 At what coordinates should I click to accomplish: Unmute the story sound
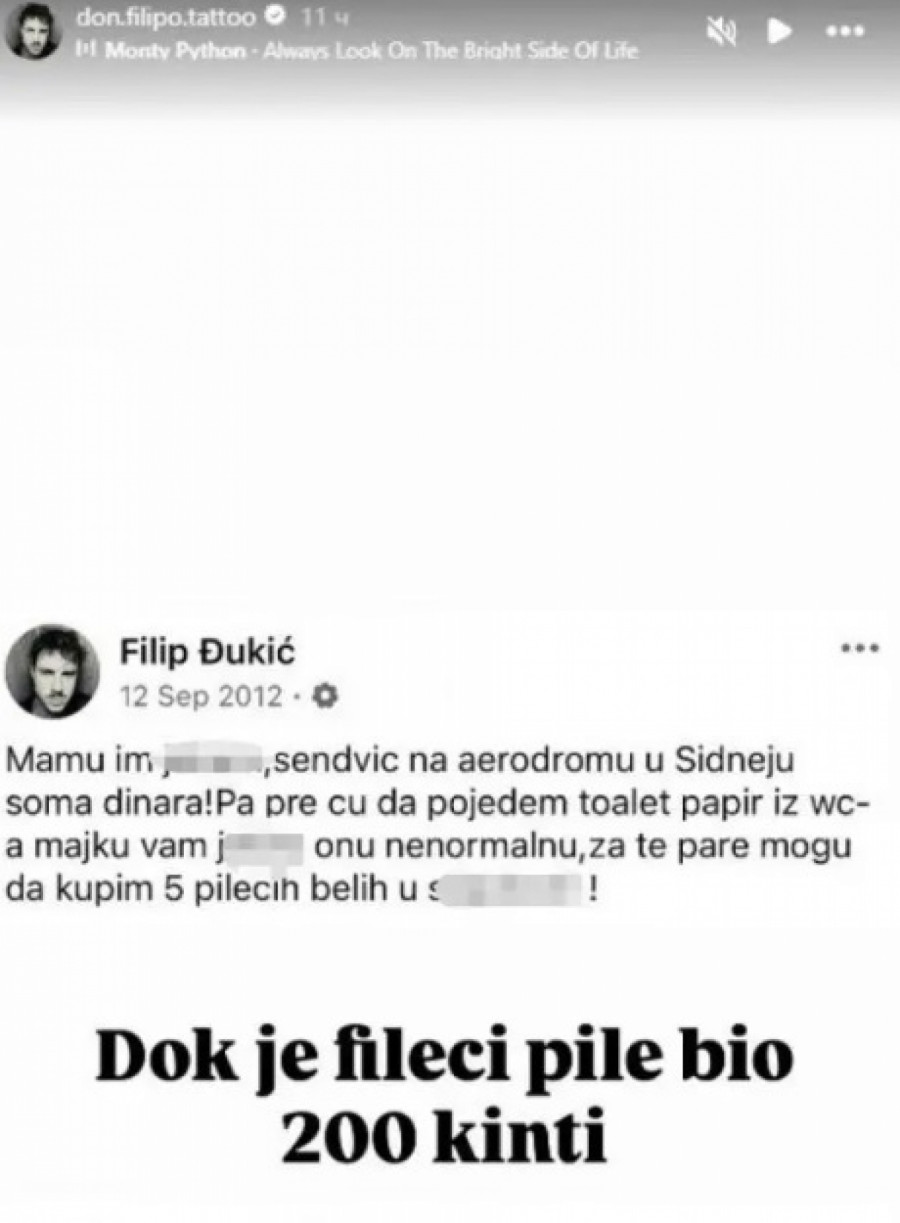click(x=722, y=32)
